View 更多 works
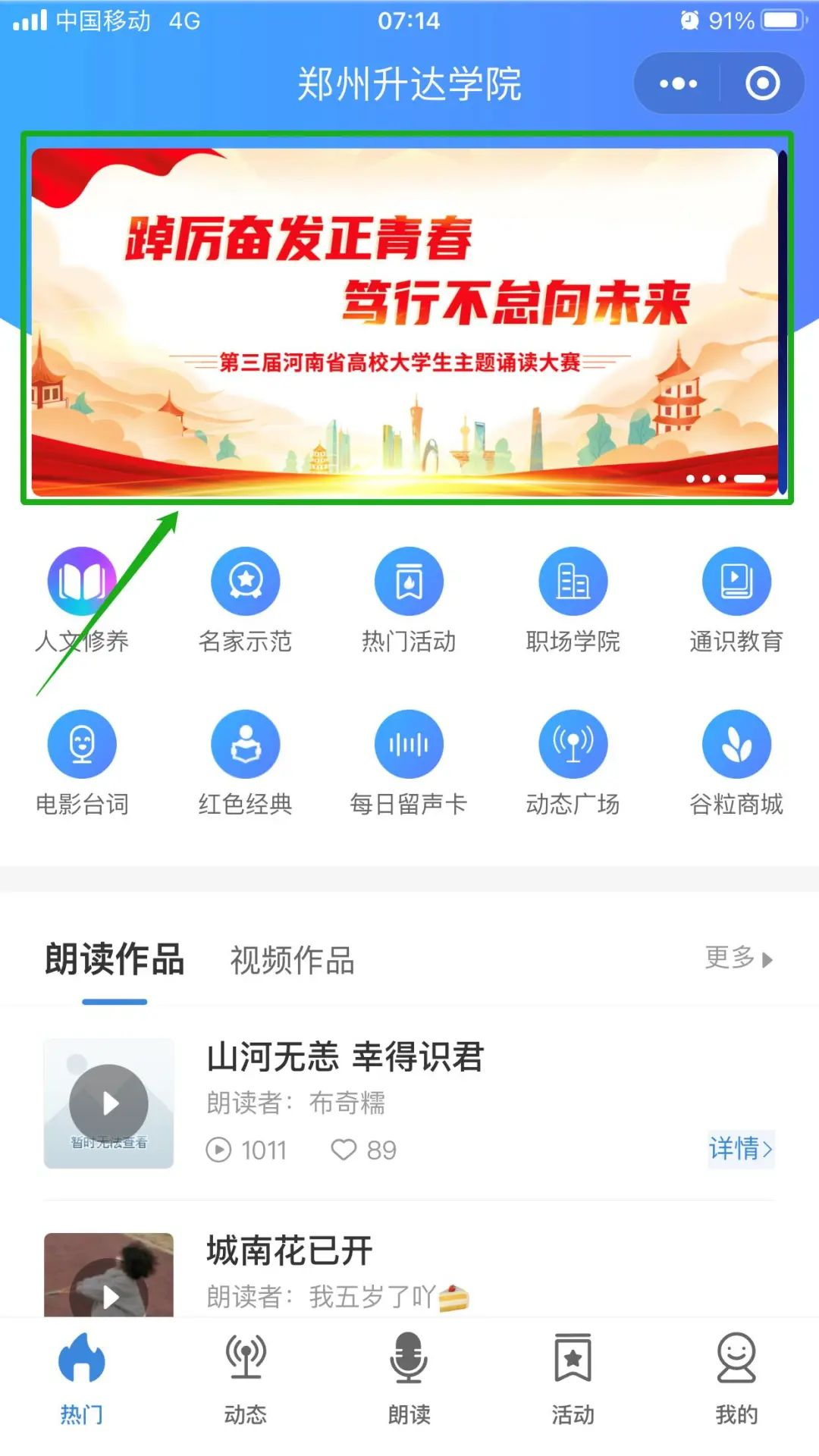 pos(738,958)
